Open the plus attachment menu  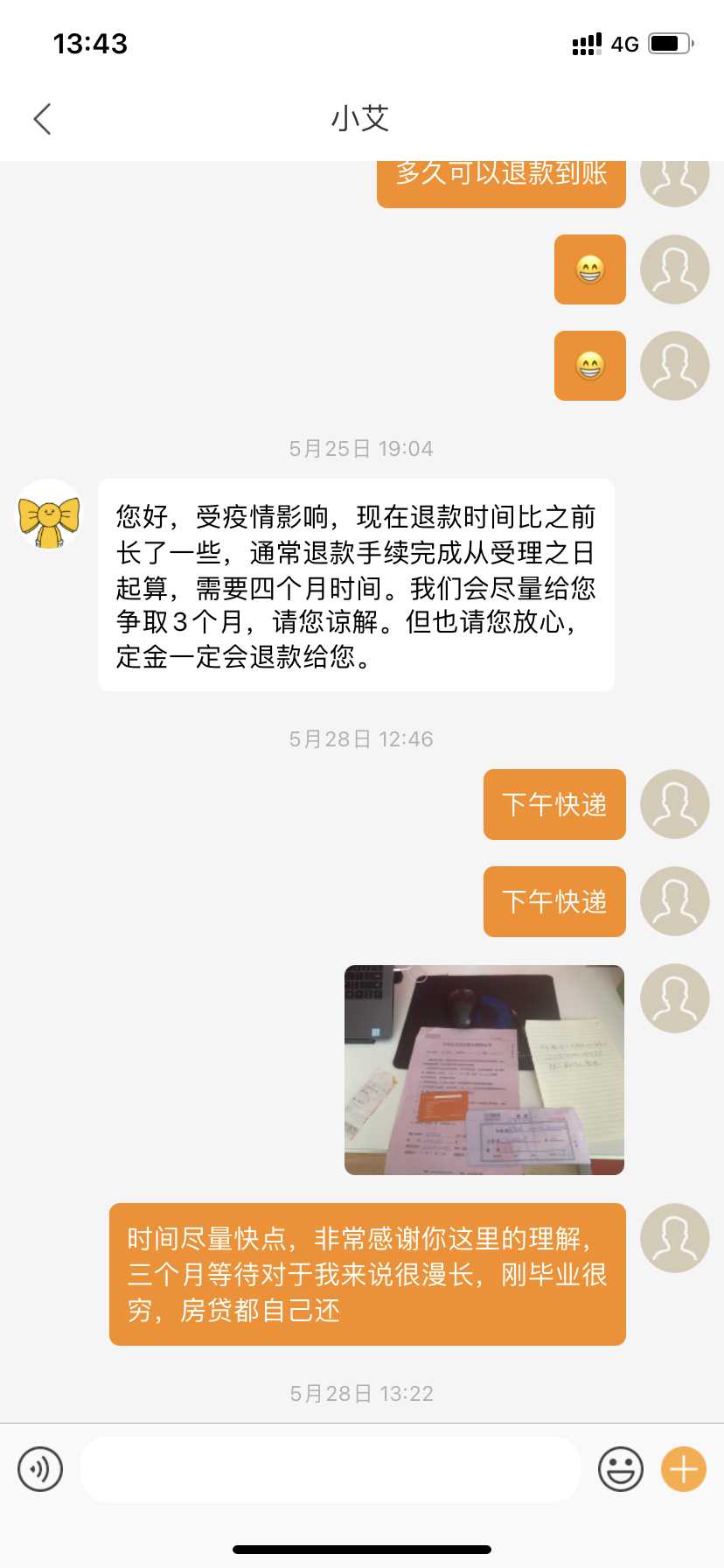[x=684, y=1469]
